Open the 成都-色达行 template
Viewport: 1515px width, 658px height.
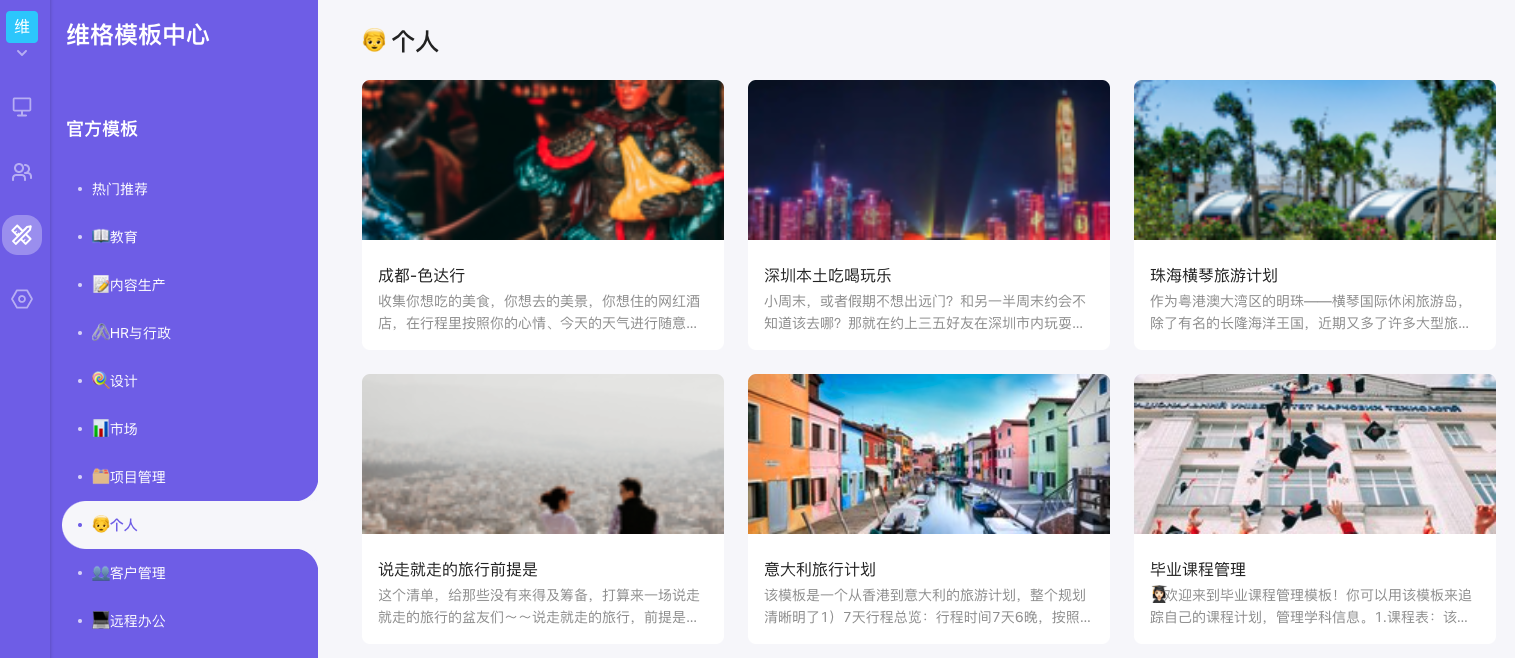542,214
